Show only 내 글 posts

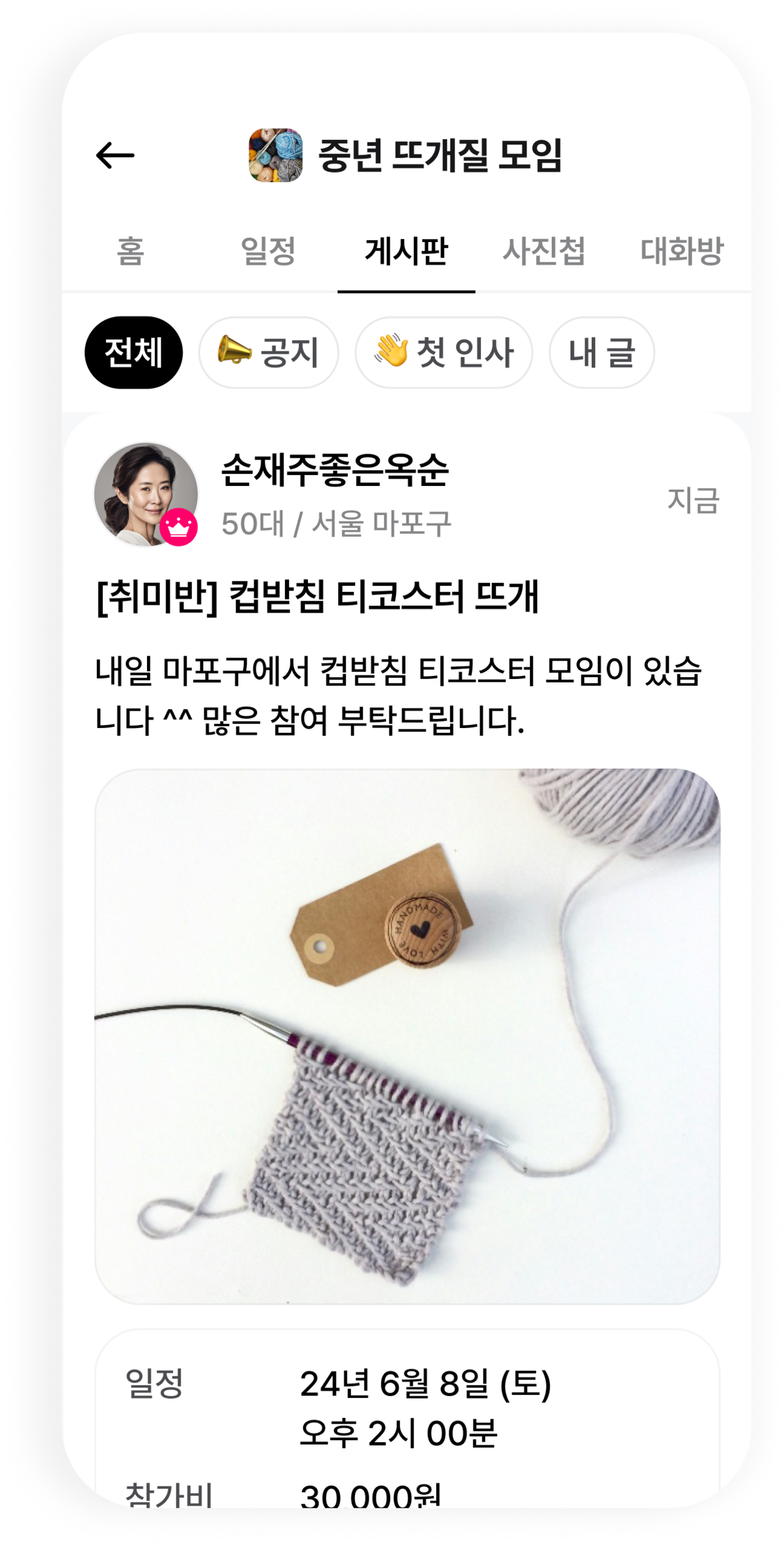point(601,352)
